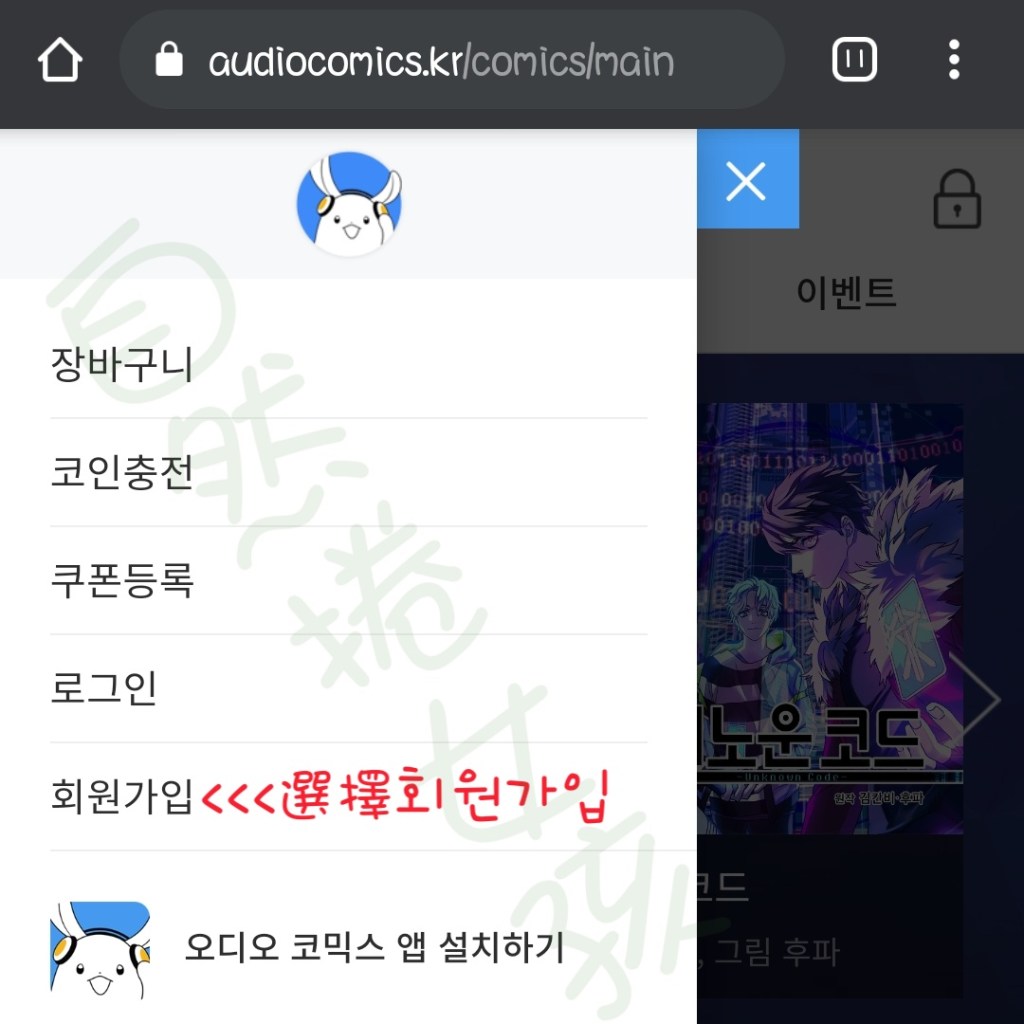Open the browser tab switcher
Viewport: 1024px width, 1024px height.
click(855, 61)
